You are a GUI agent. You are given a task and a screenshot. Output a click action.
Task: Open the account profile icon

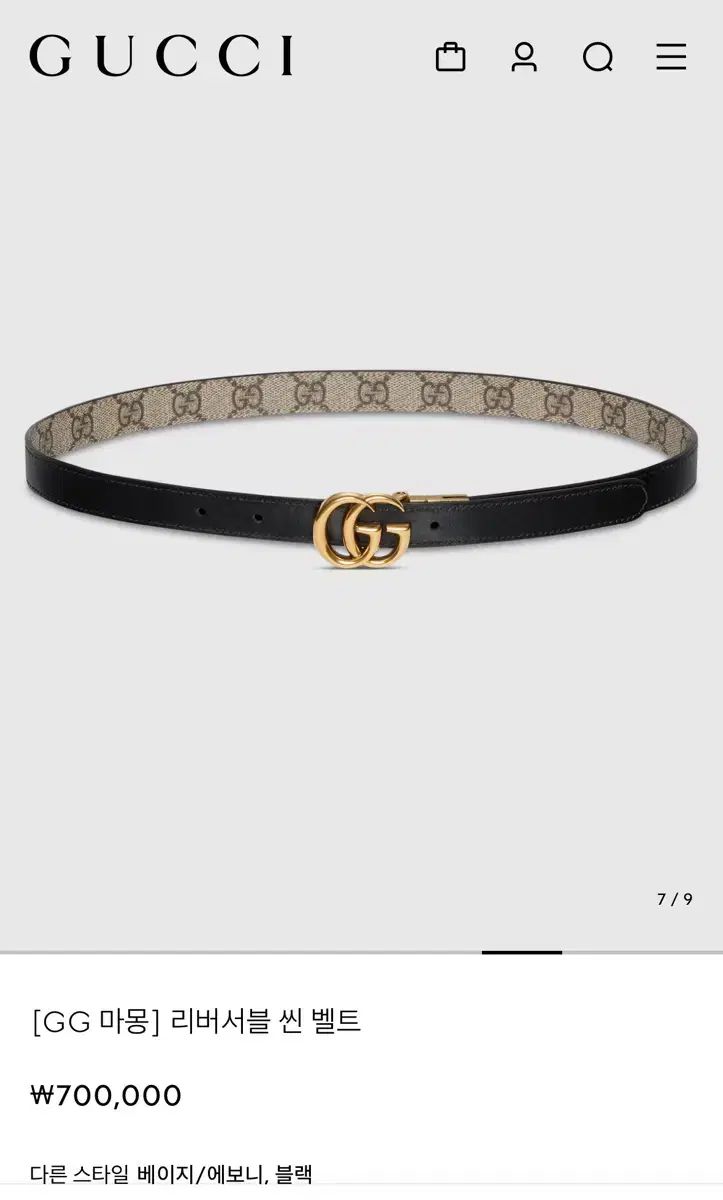point(524,57)
